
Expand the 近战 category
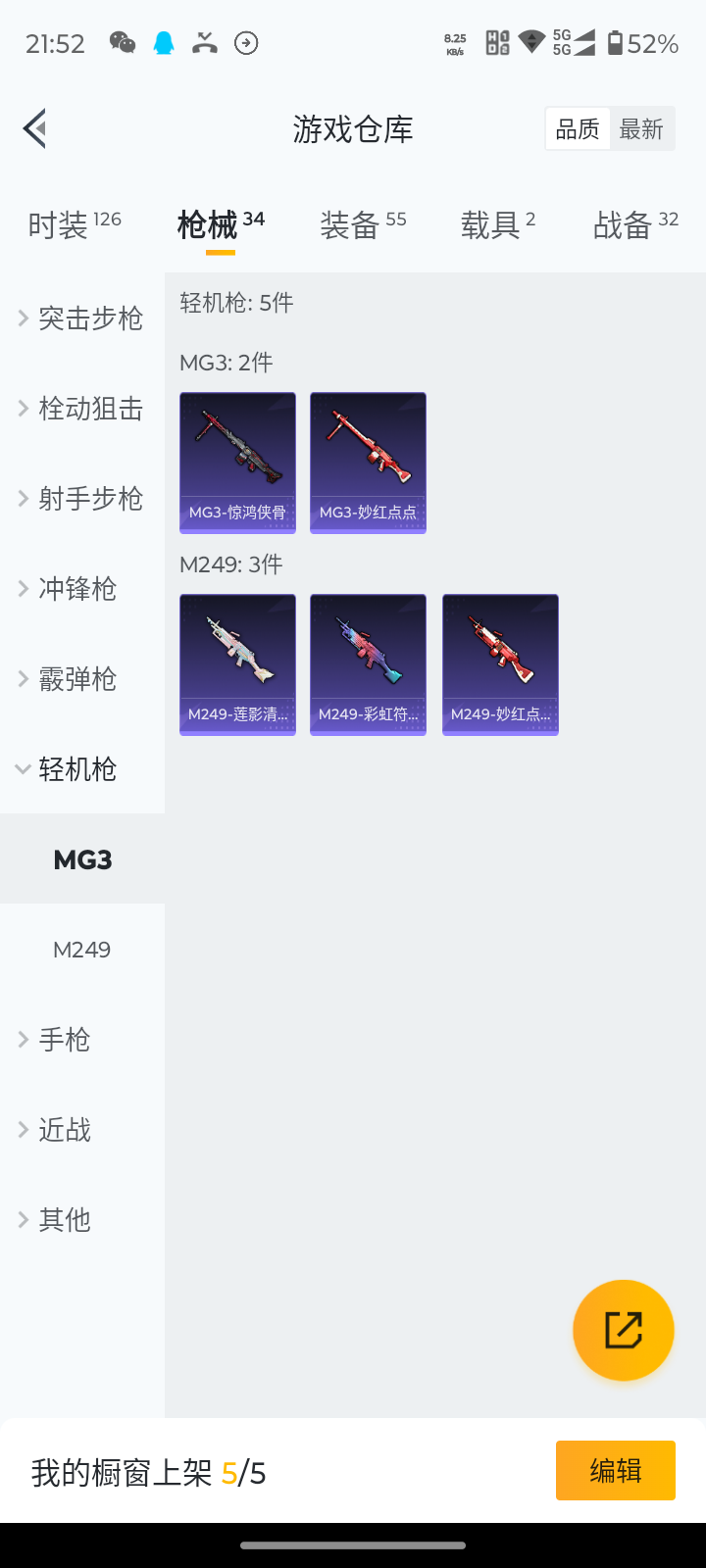click(x=82, y=1130)
